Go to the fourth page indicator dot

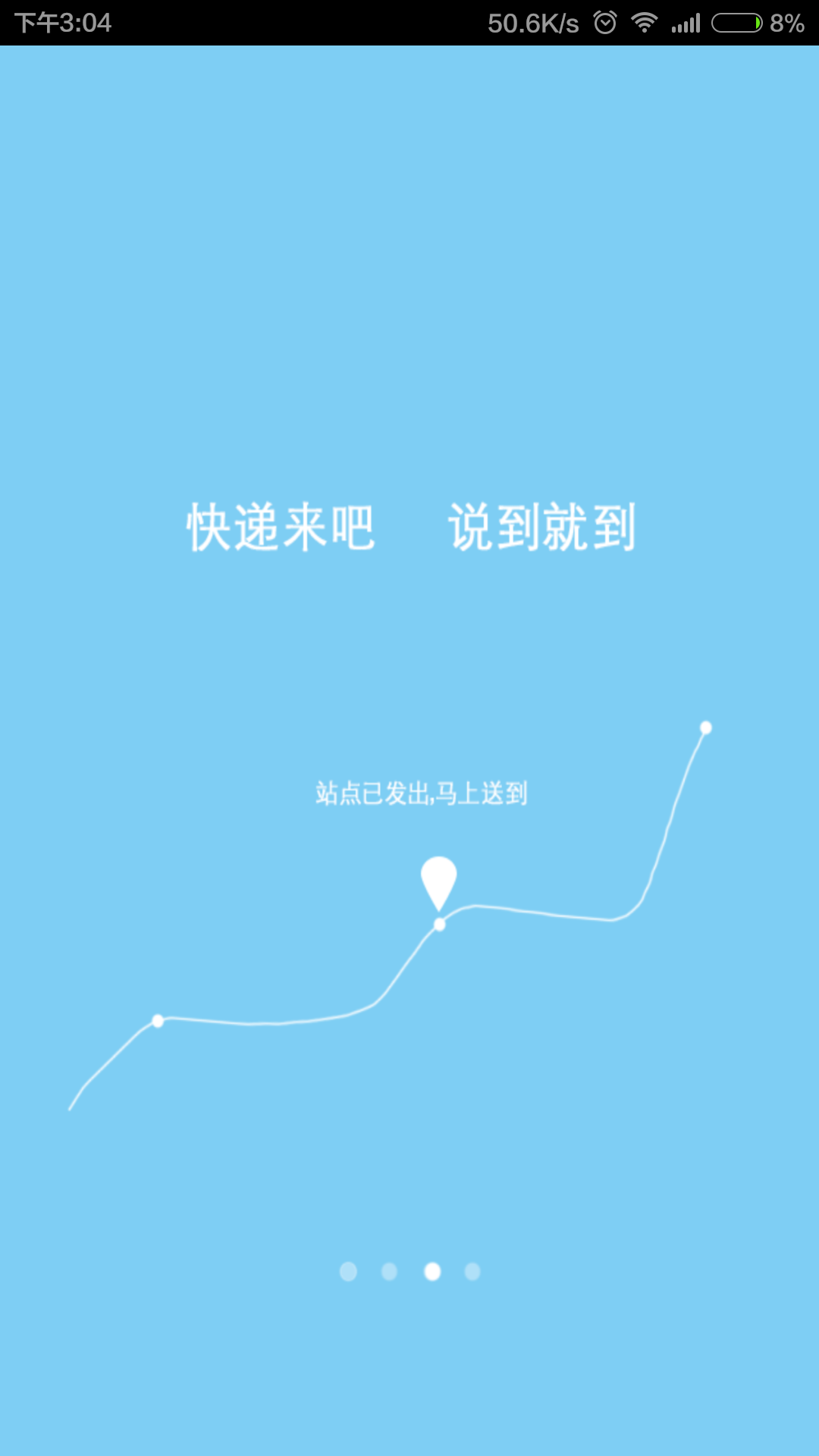[472, 1272]
